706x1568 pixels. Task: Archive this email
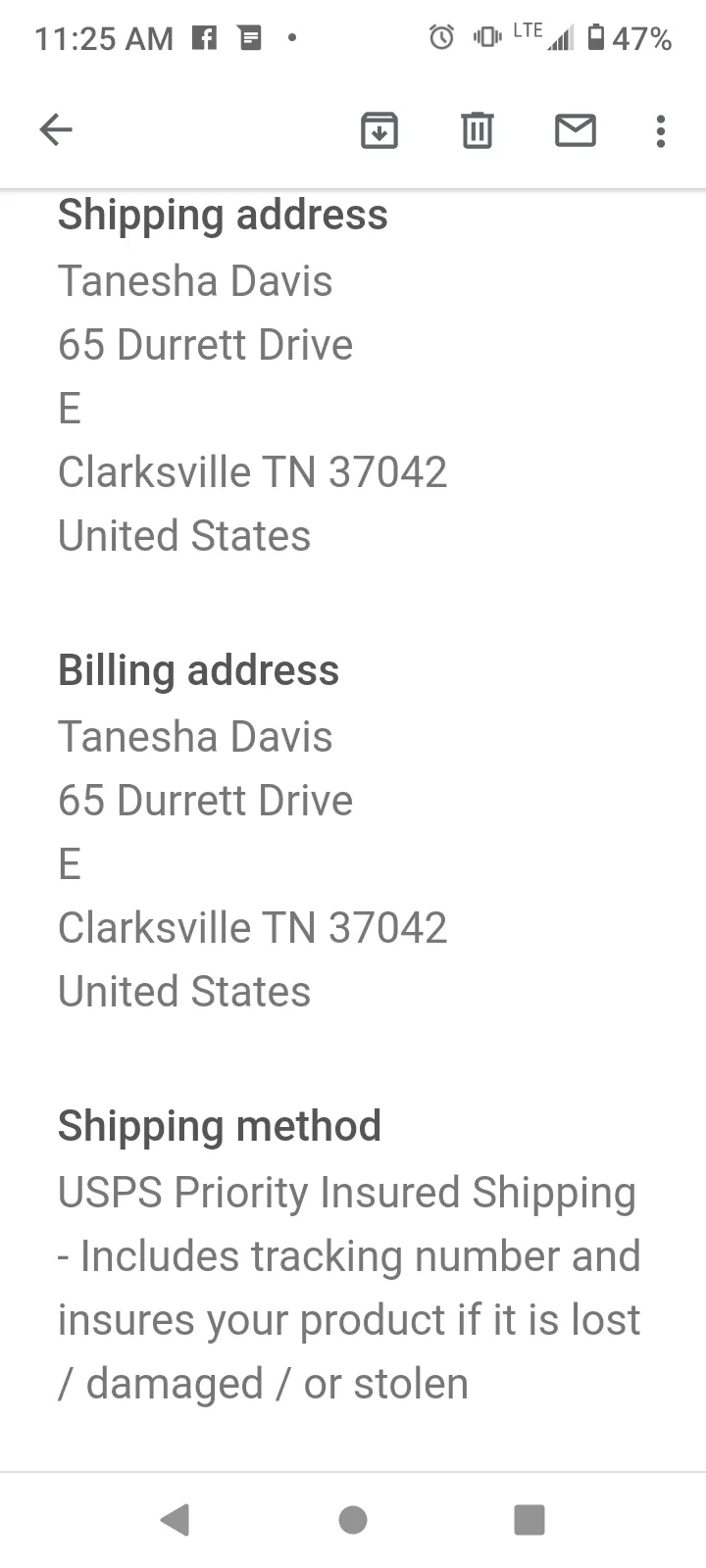coord(379,129)
